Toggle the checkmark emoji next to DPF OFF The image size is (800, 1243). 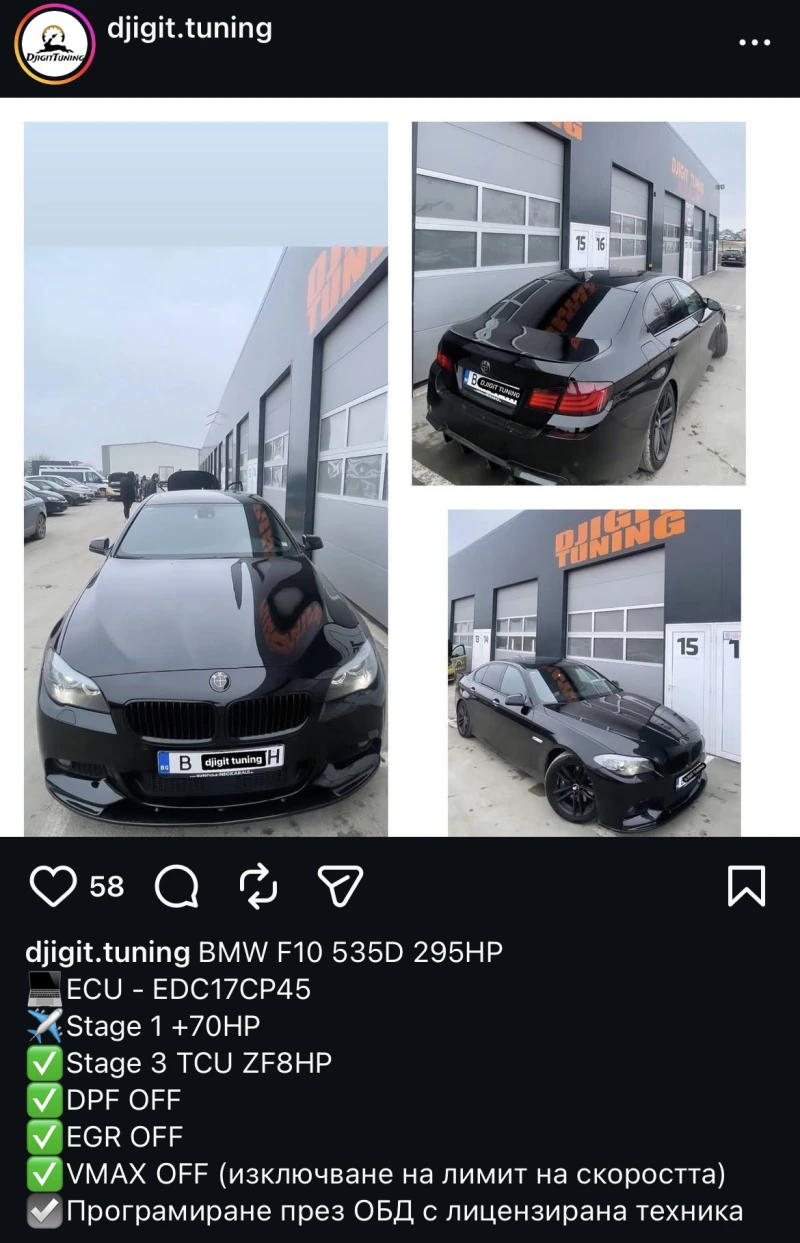tap(43, 1100)
